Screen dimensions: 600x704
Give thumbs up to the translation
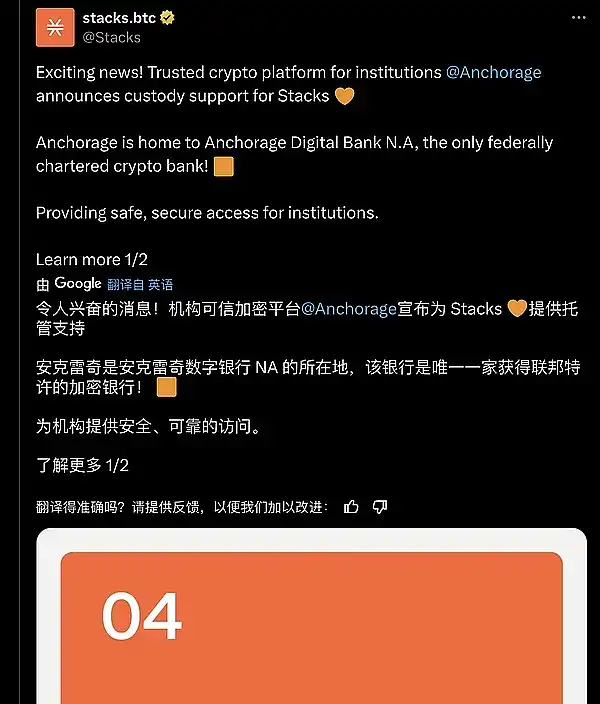tap(351, 507)
